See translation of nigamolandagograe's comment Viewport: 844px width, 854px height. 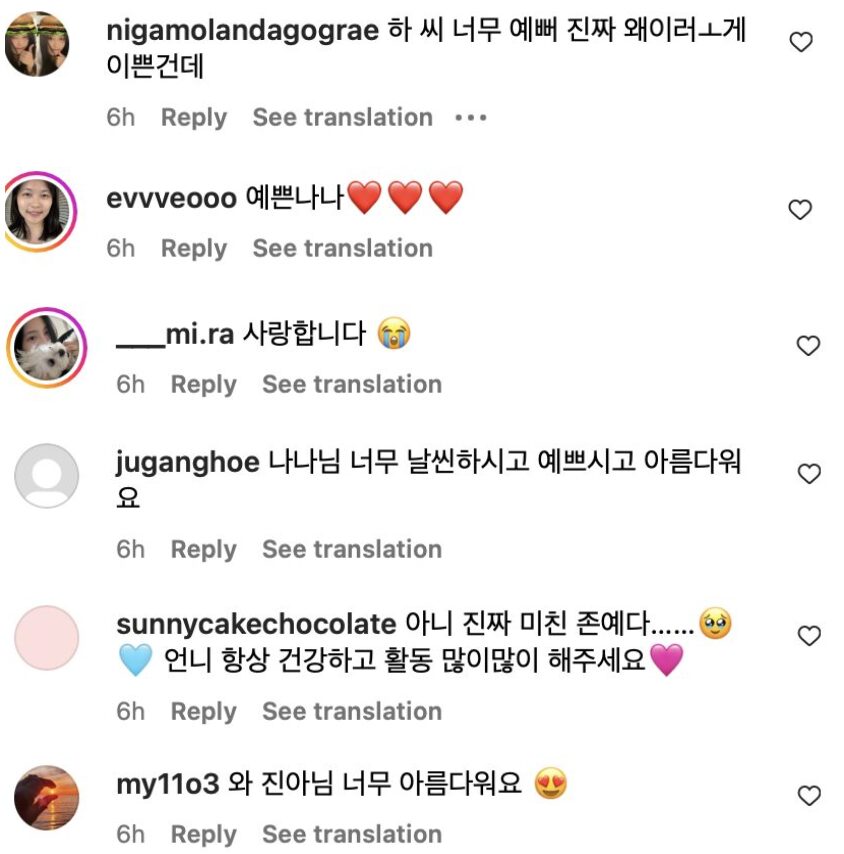click(342, 118)
